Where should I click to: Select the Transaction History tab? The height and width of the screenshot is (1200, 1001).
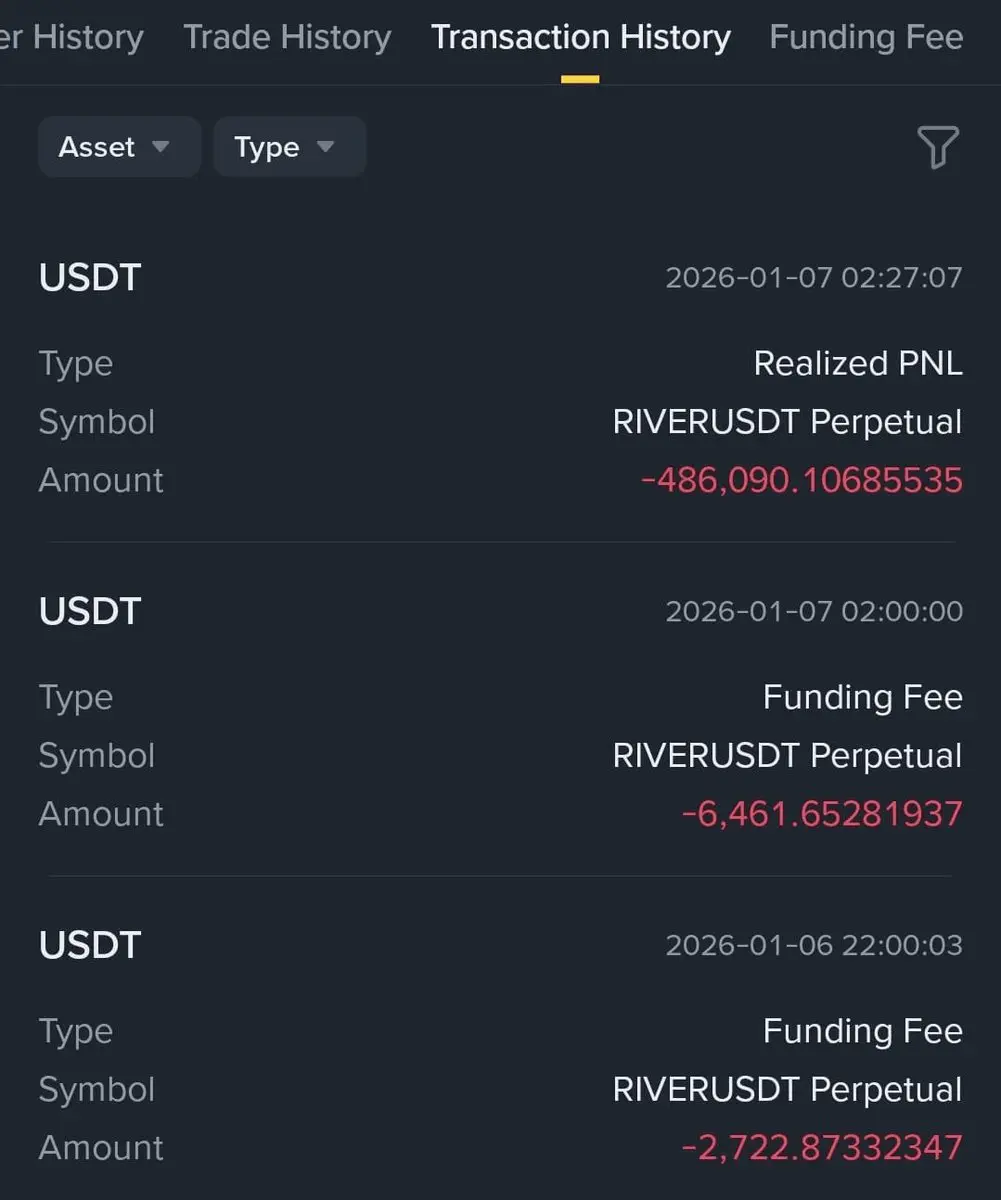point(580,38)
